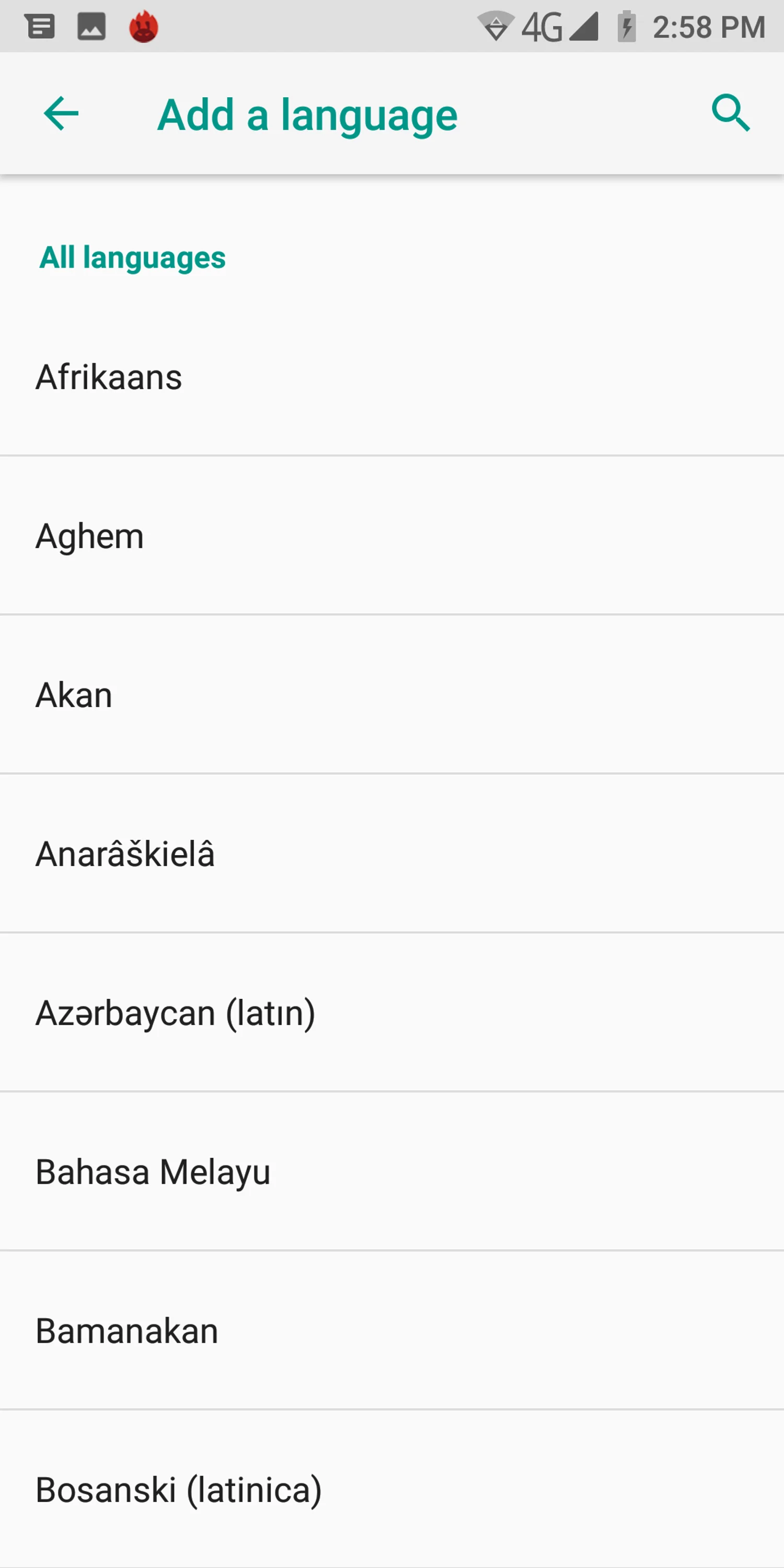Choose the Aghem language

pos(392,536)
